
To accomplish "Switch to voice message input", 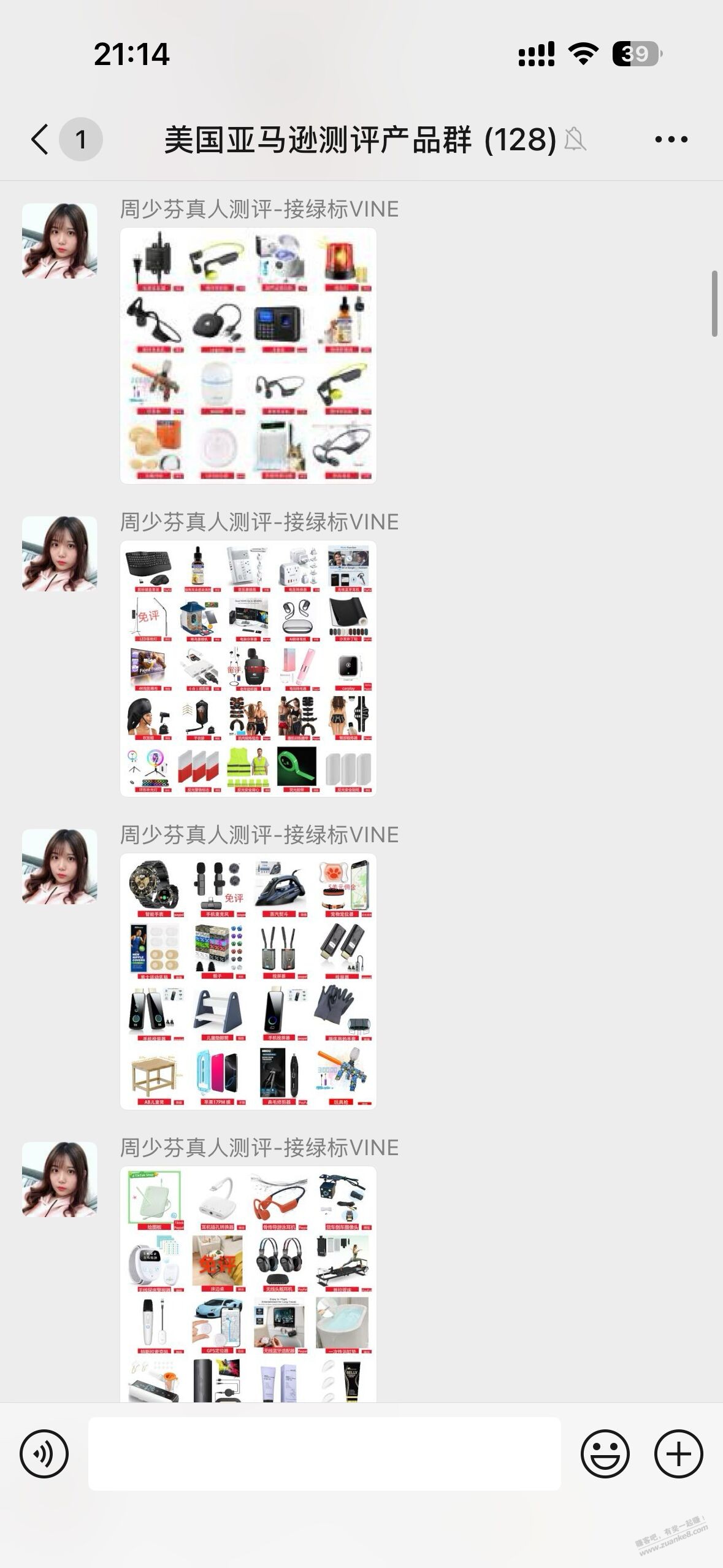I will click(x=44, y=1453).
